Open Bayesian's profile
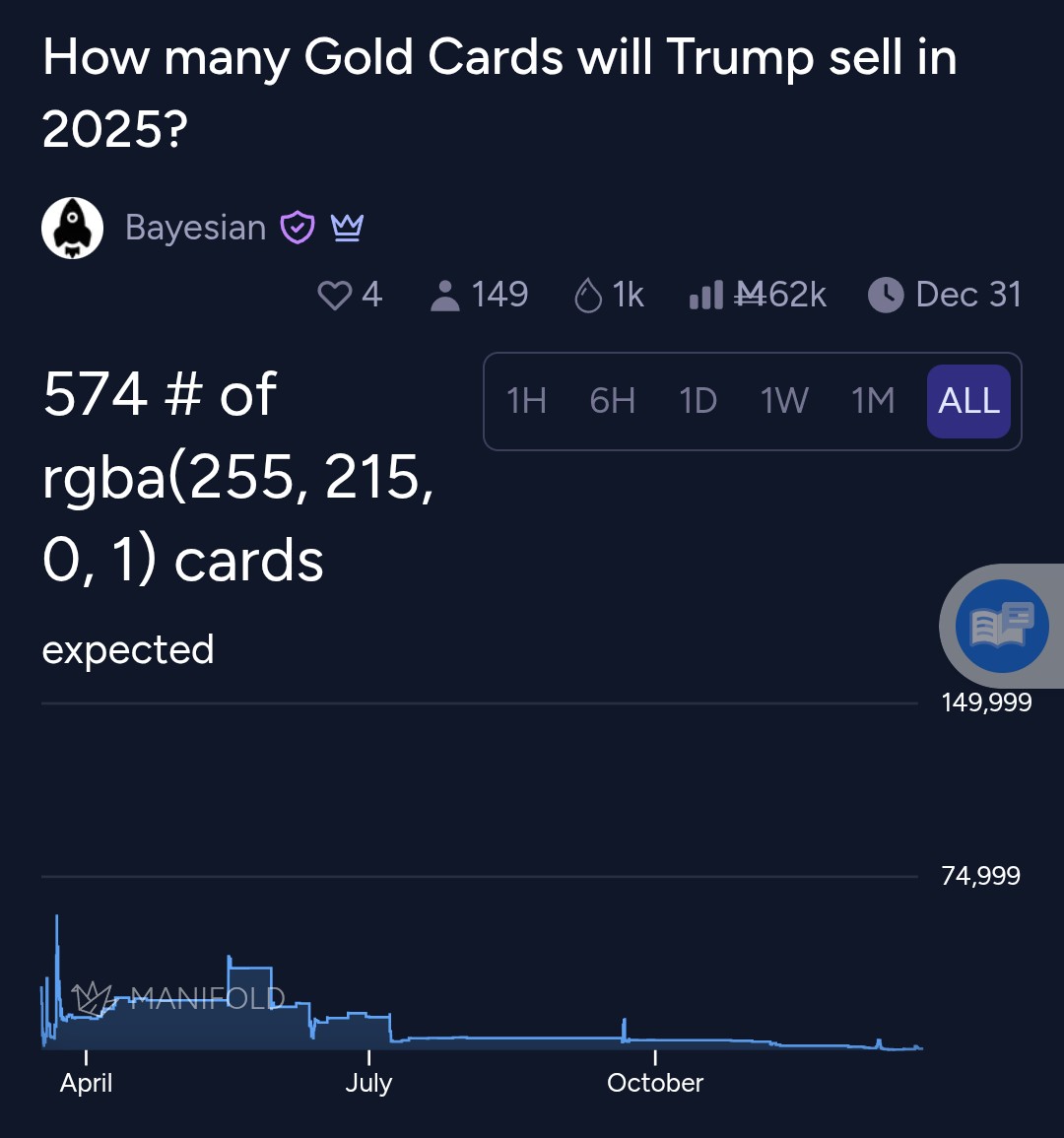The width and height of the screenshot is (1064, 1138). (195, 228)
